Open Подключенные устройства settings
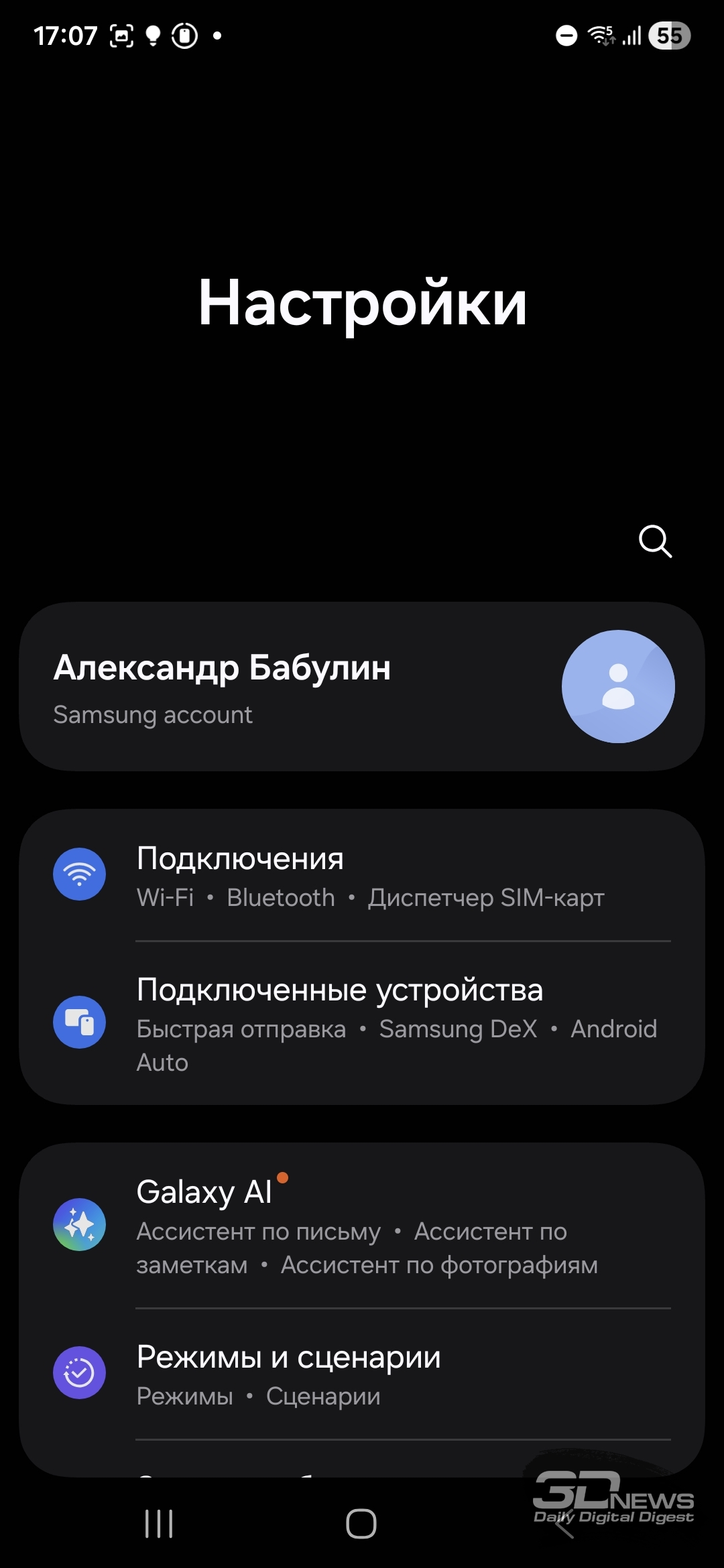The width and height of the screenshot is (724, 1568). click(x=362, y=1023)
